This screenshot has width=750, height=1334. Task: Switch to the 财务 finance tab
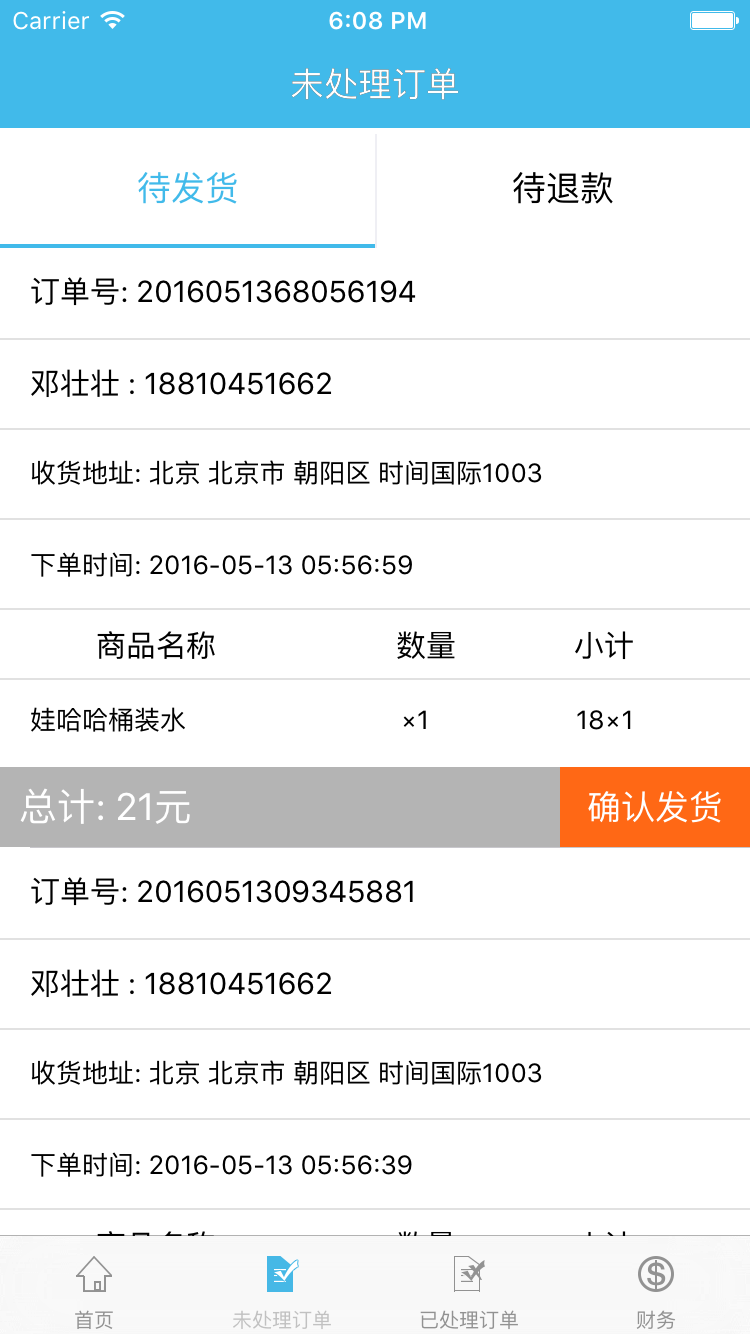656,1290
